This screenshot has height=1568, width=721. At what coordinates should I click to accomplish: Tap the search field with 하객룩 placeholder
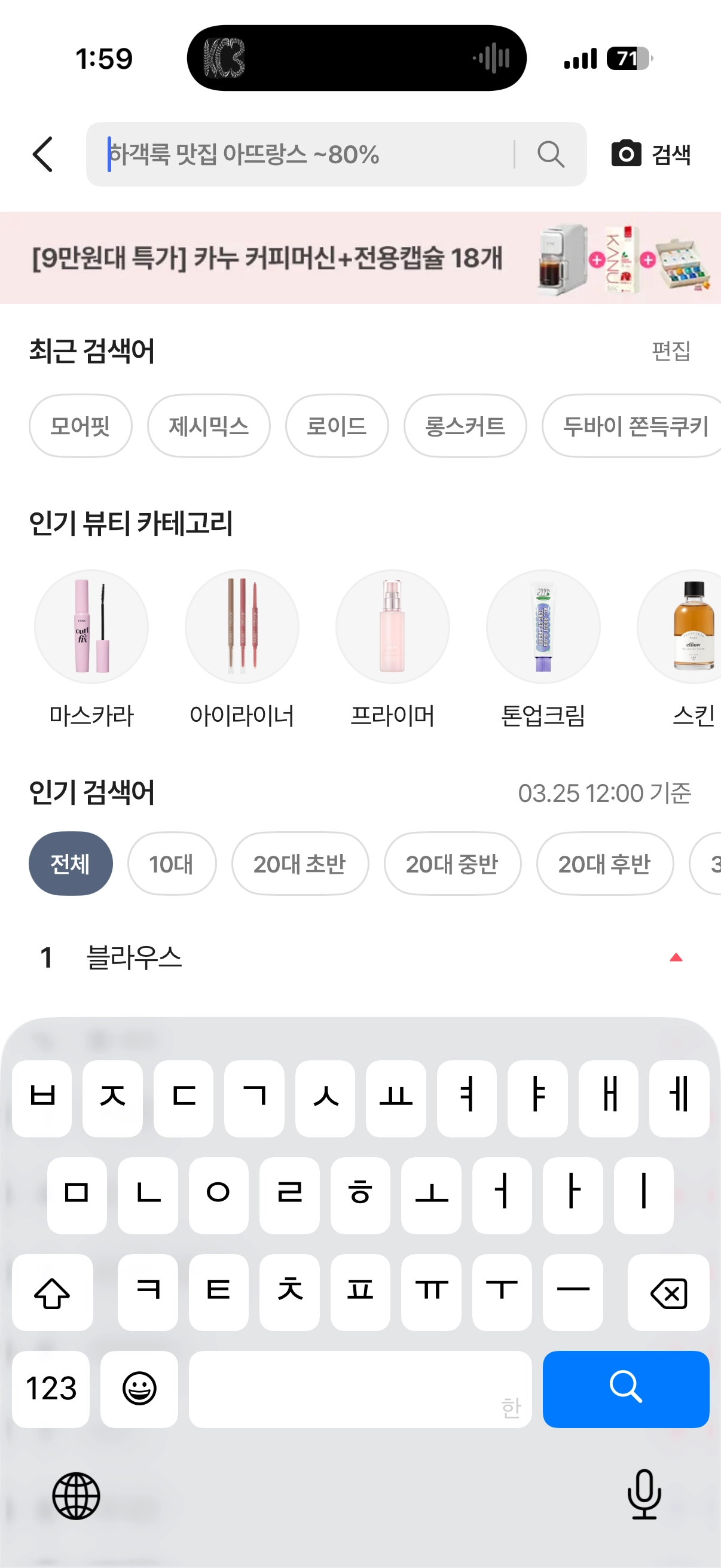coord(304,155)
